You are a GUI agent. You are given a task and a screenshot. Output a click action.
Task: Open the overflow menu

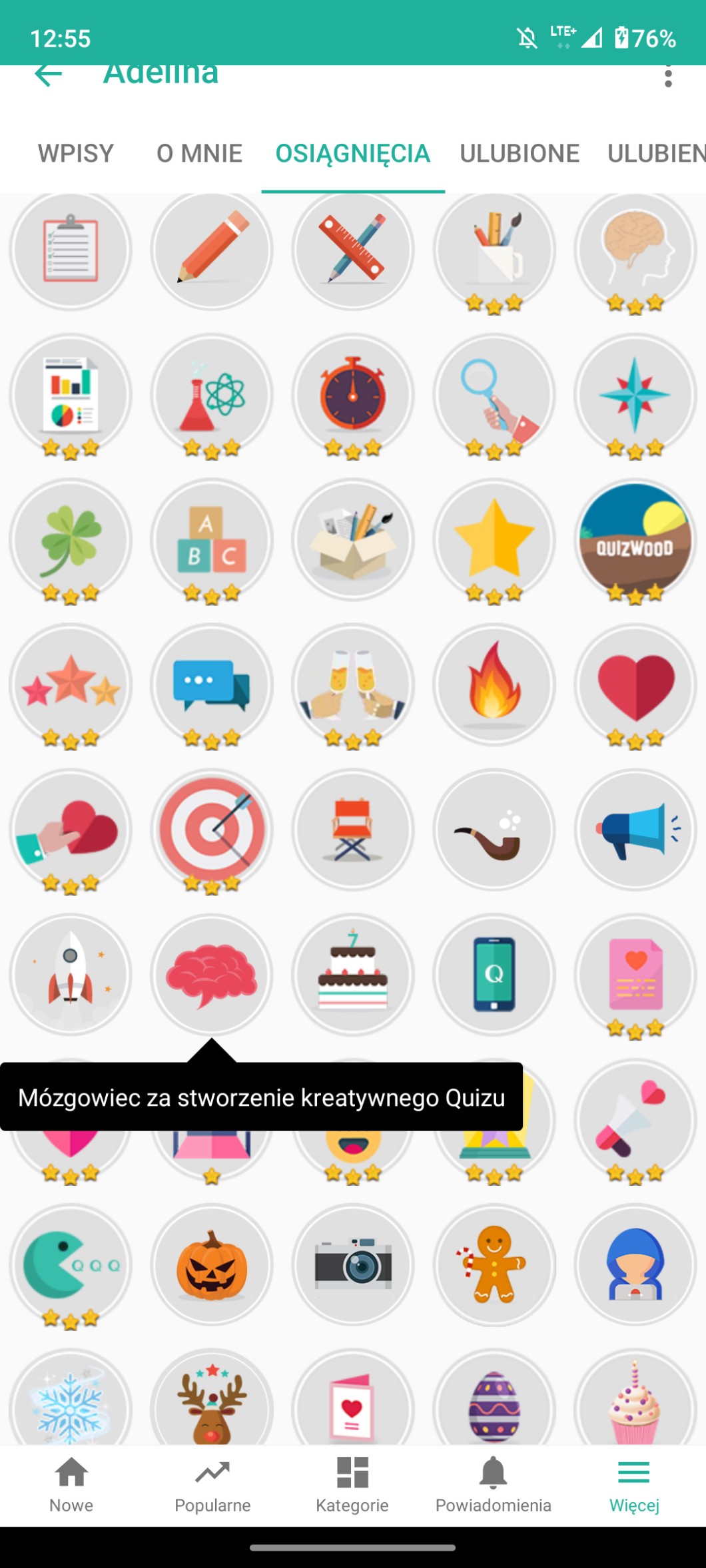point(668,77)
